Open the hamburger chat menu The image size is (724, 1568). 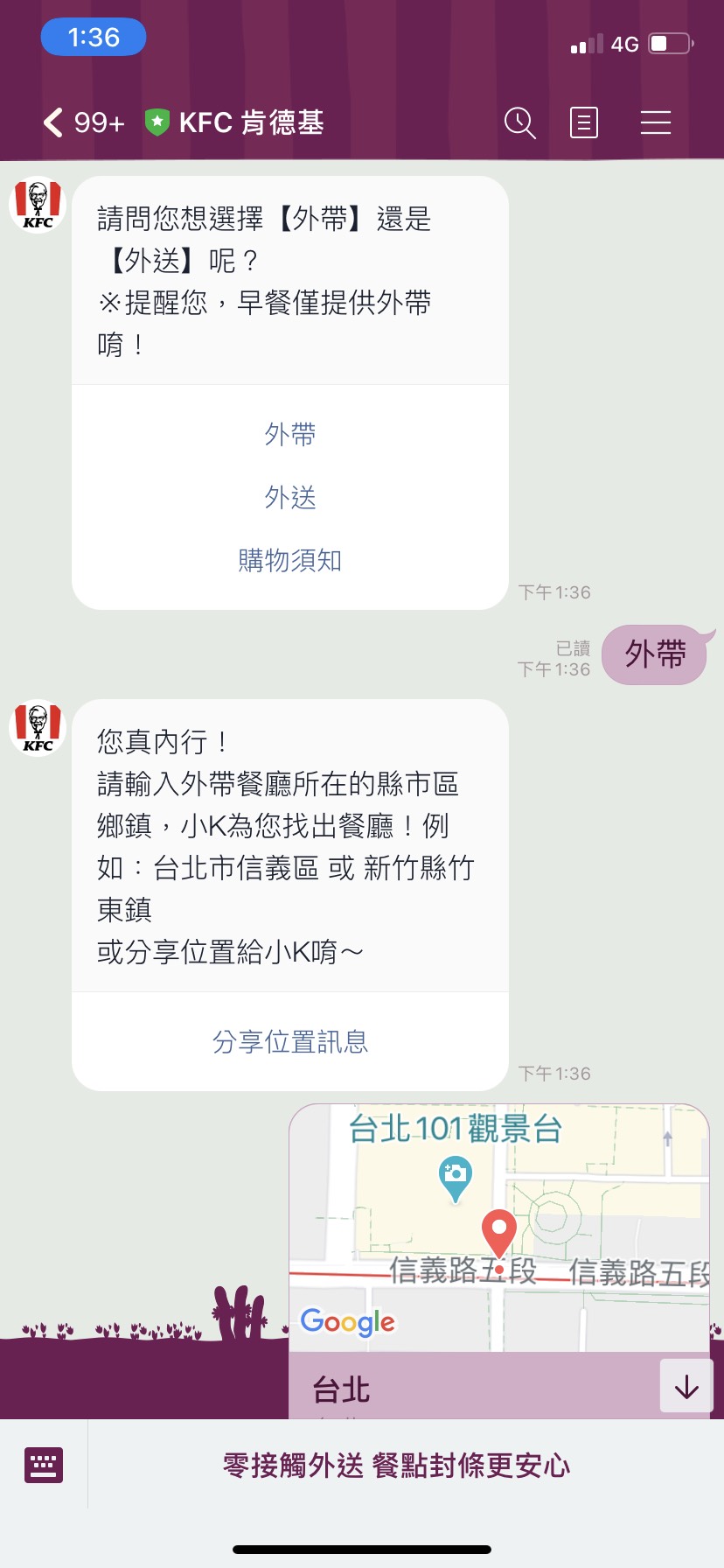click(x=655, y=122)
